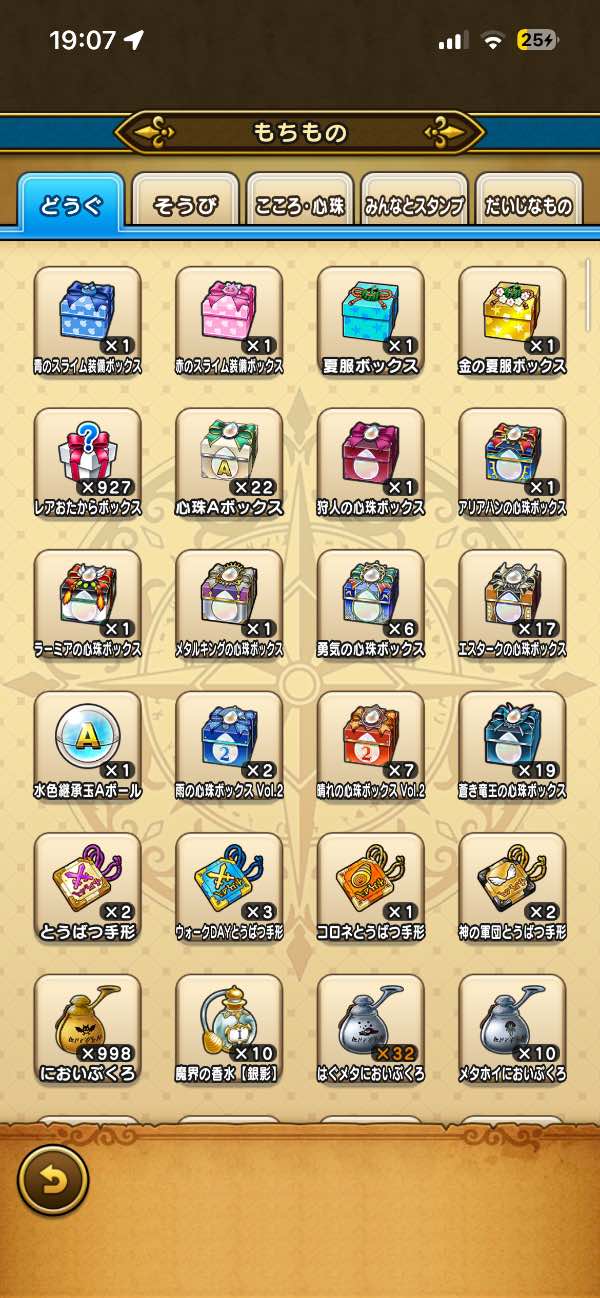
Task: Choose the 魔界の香水【銀影】 item
Action: click(229, 1024)
